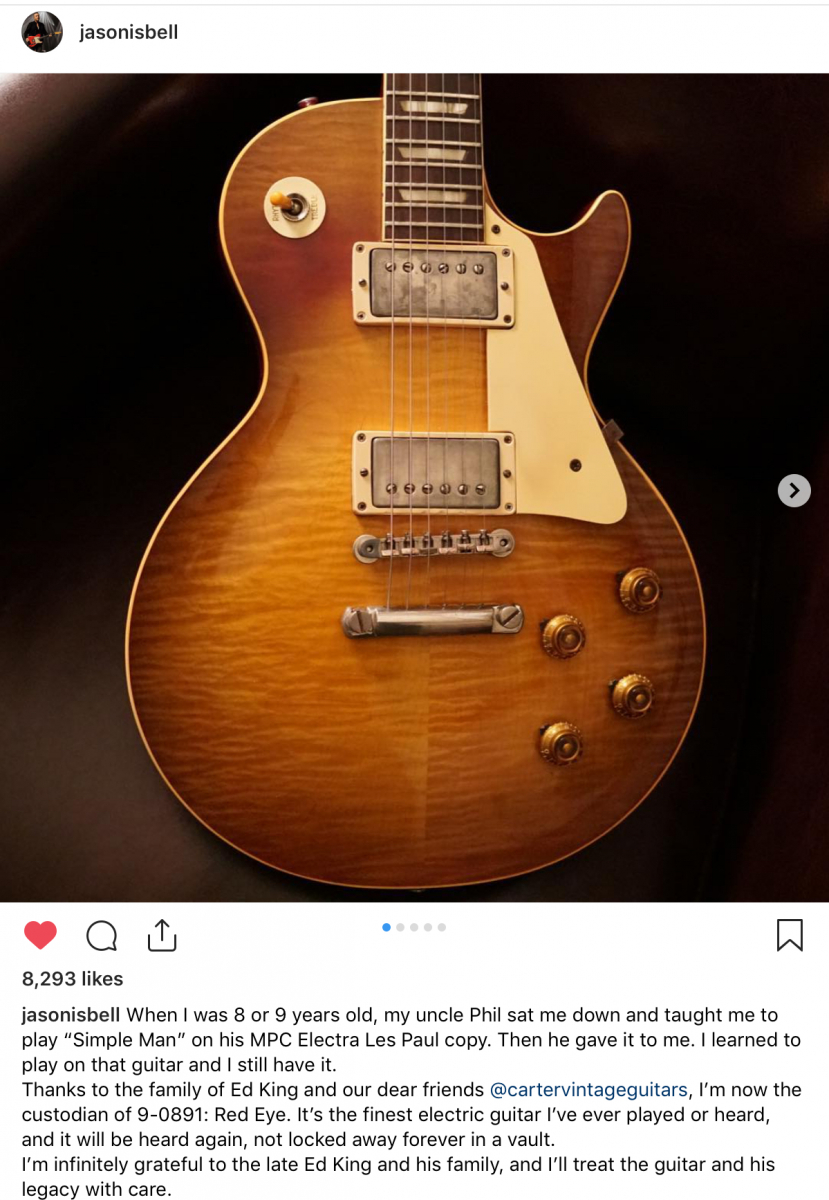The height and width of the screenshot is (1200, 829).
Task: View the 8,293 likes list
Action: tap(73, 979)
